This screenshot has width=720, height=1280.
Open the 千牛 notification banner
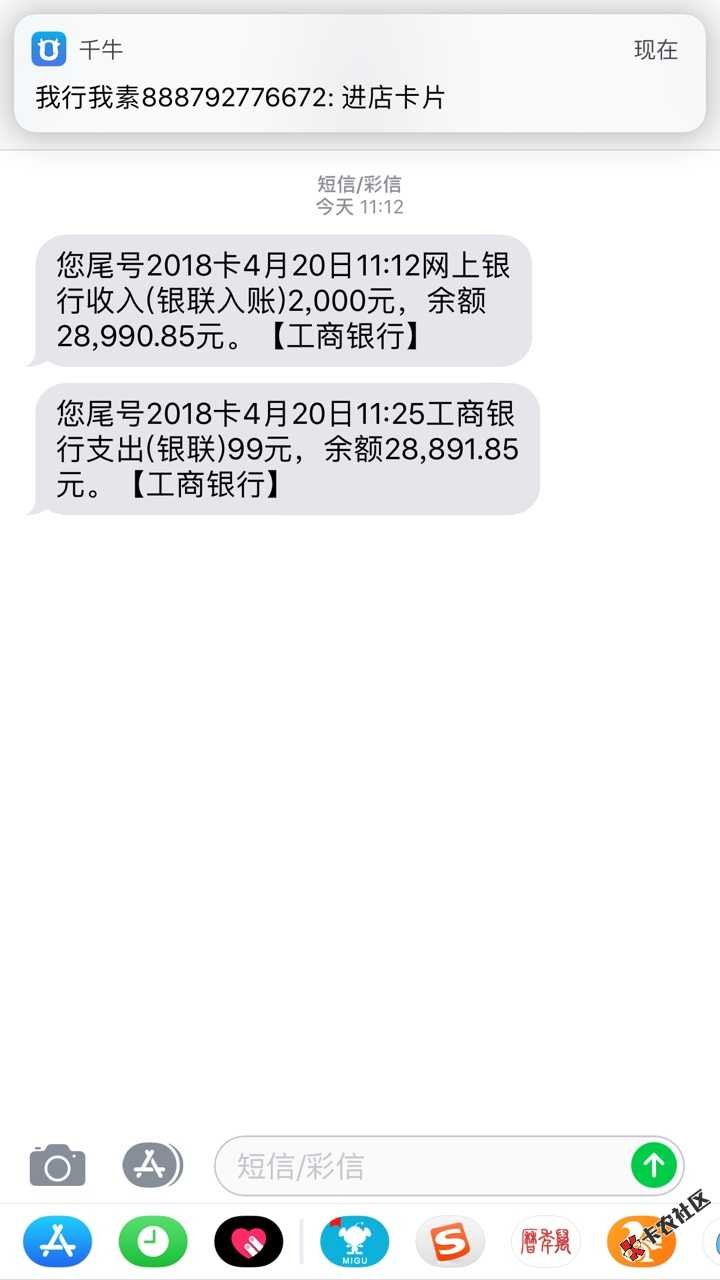pyautogui.click(x=360, y=75)
